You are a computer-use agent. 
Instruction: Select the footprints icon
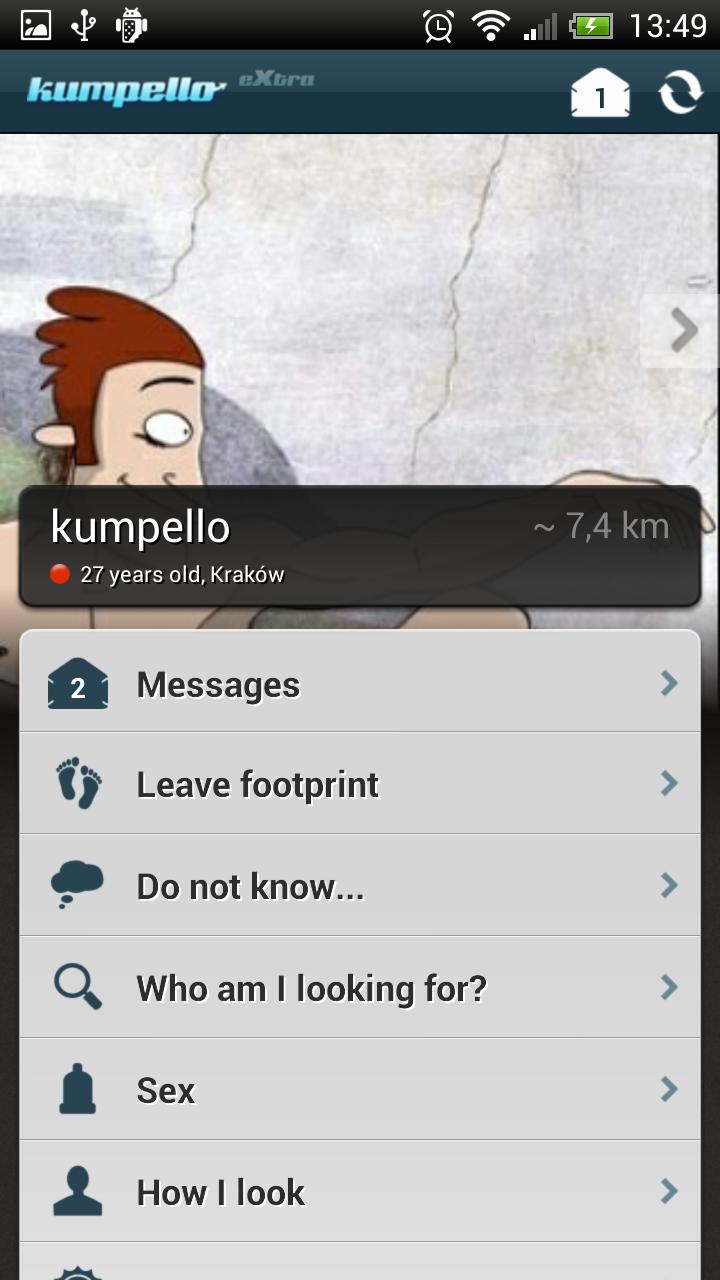[77, 784]
